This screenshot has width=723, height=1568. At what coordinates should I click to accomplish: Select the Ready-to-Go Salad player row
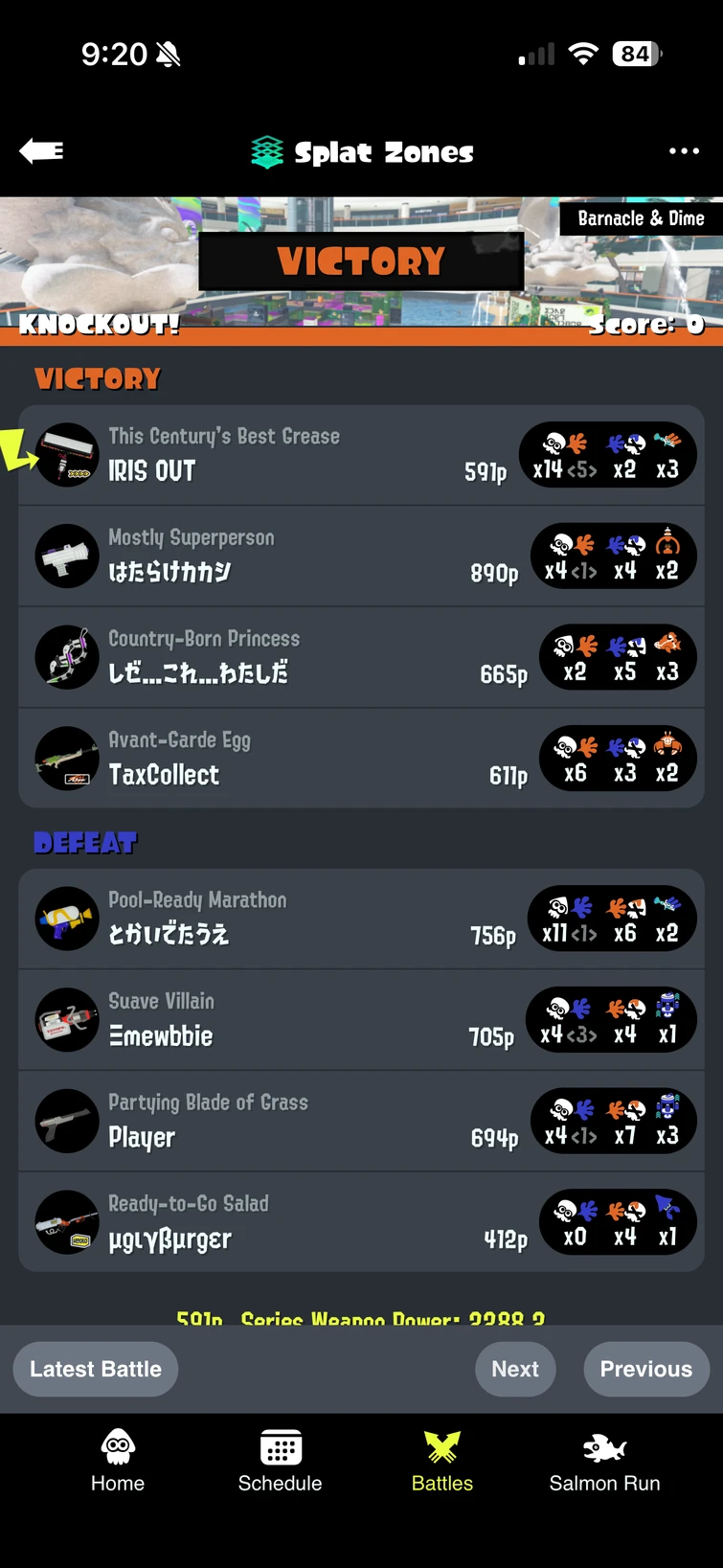click(287, 1222)
